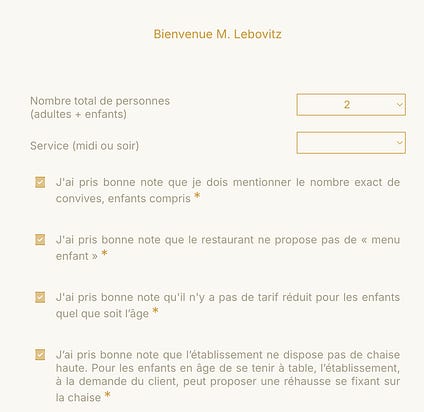Toggle the no chaise haute acknowledgement checkbox
This screenshot has width=424, height=412.
(x=40, y=355)
